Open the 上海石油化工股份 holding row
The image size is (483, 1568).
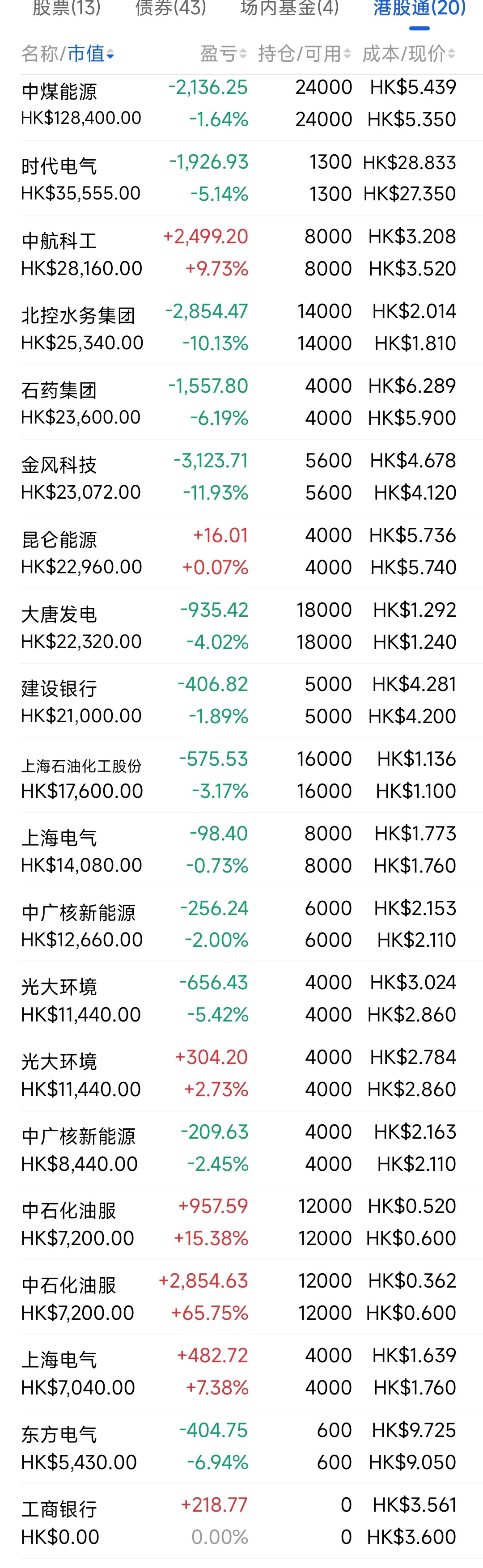tap(243, 775)
